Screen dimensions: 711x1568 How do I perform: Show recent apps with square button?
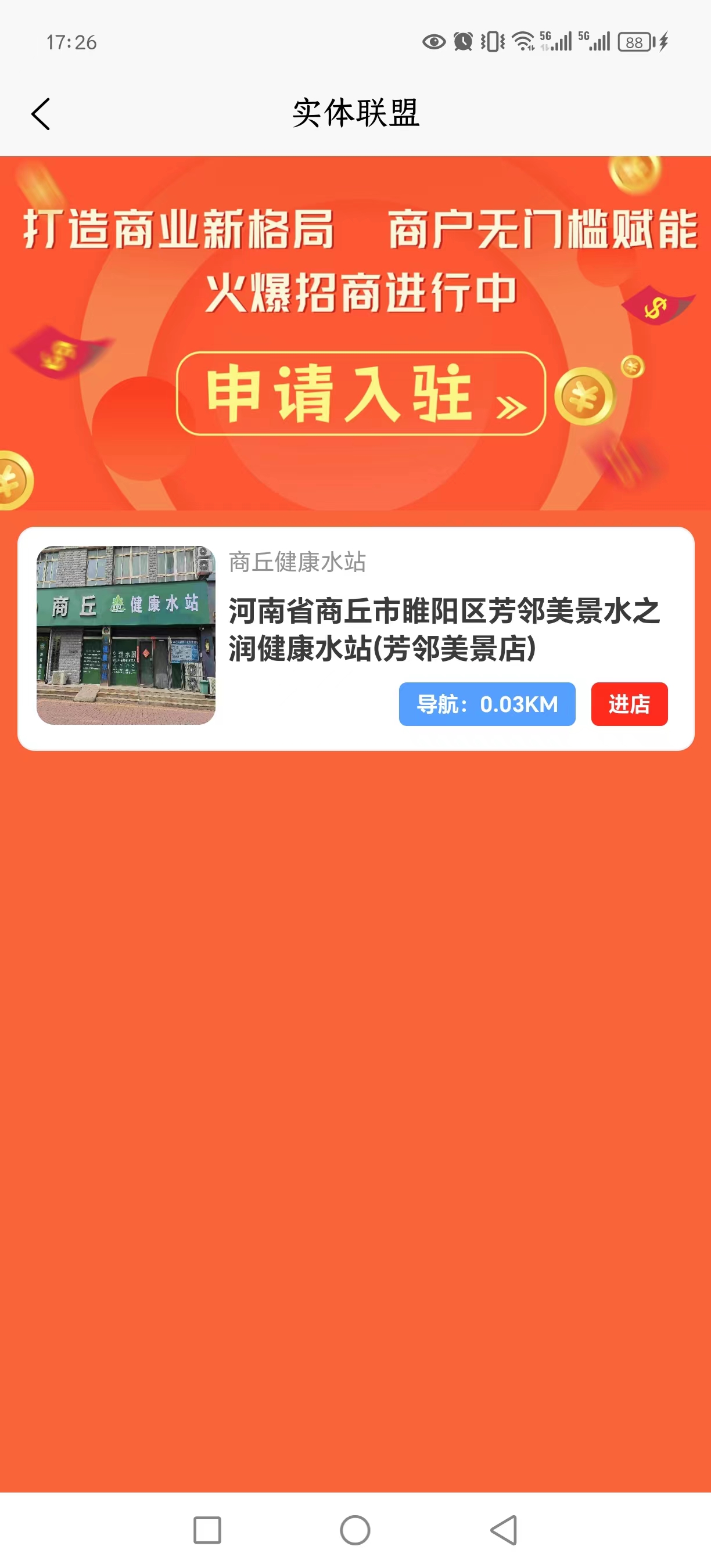[207, 1530]
